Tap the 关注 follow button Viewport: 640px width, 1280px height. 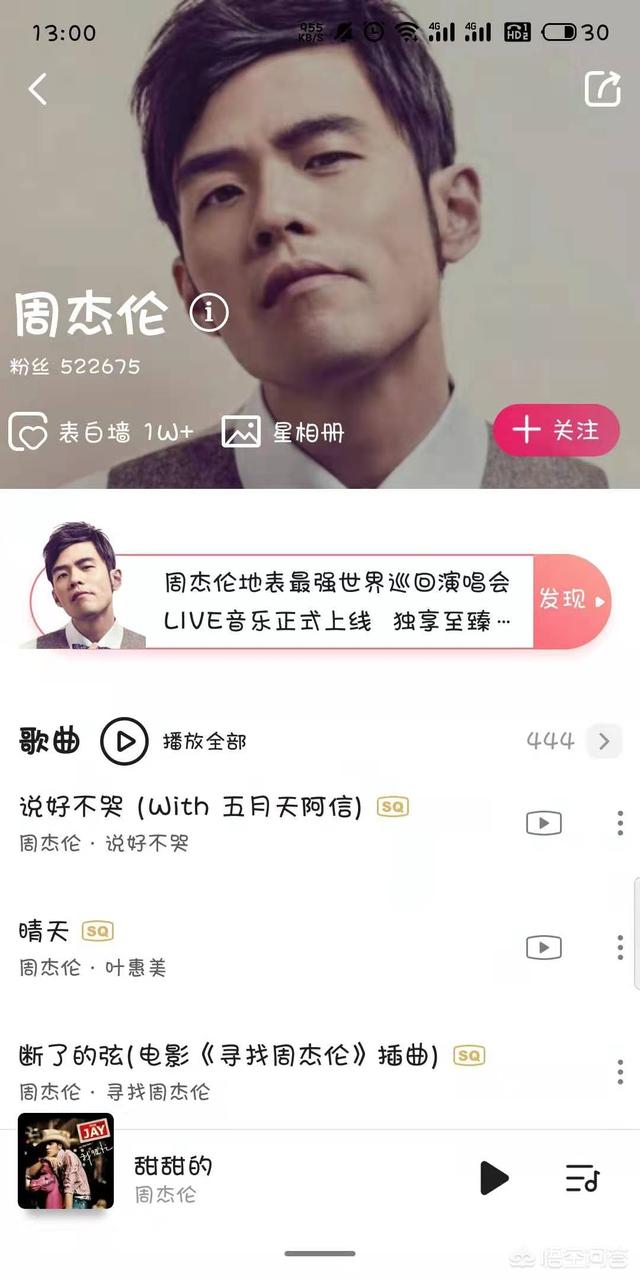556,431
